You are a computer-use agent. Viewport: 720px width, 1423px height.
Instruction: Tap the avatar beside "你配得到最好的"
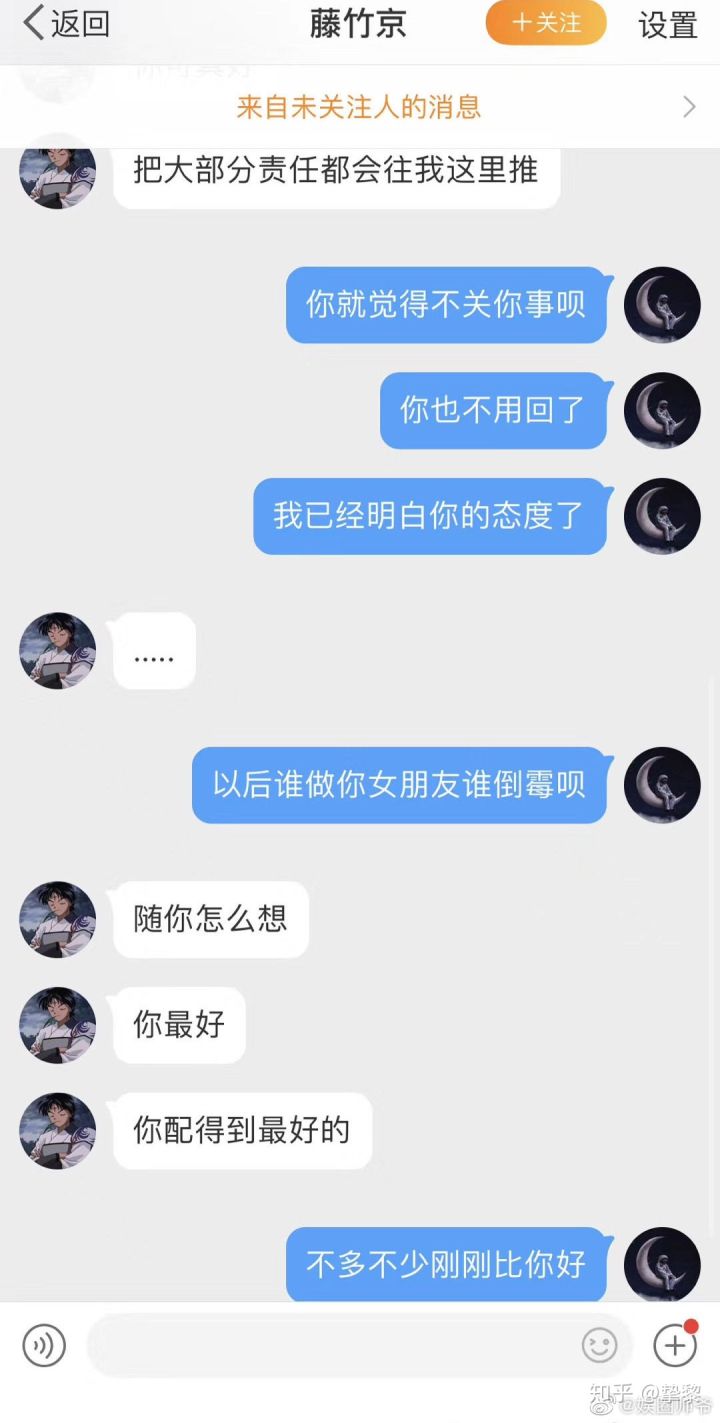coord(57,1130)
